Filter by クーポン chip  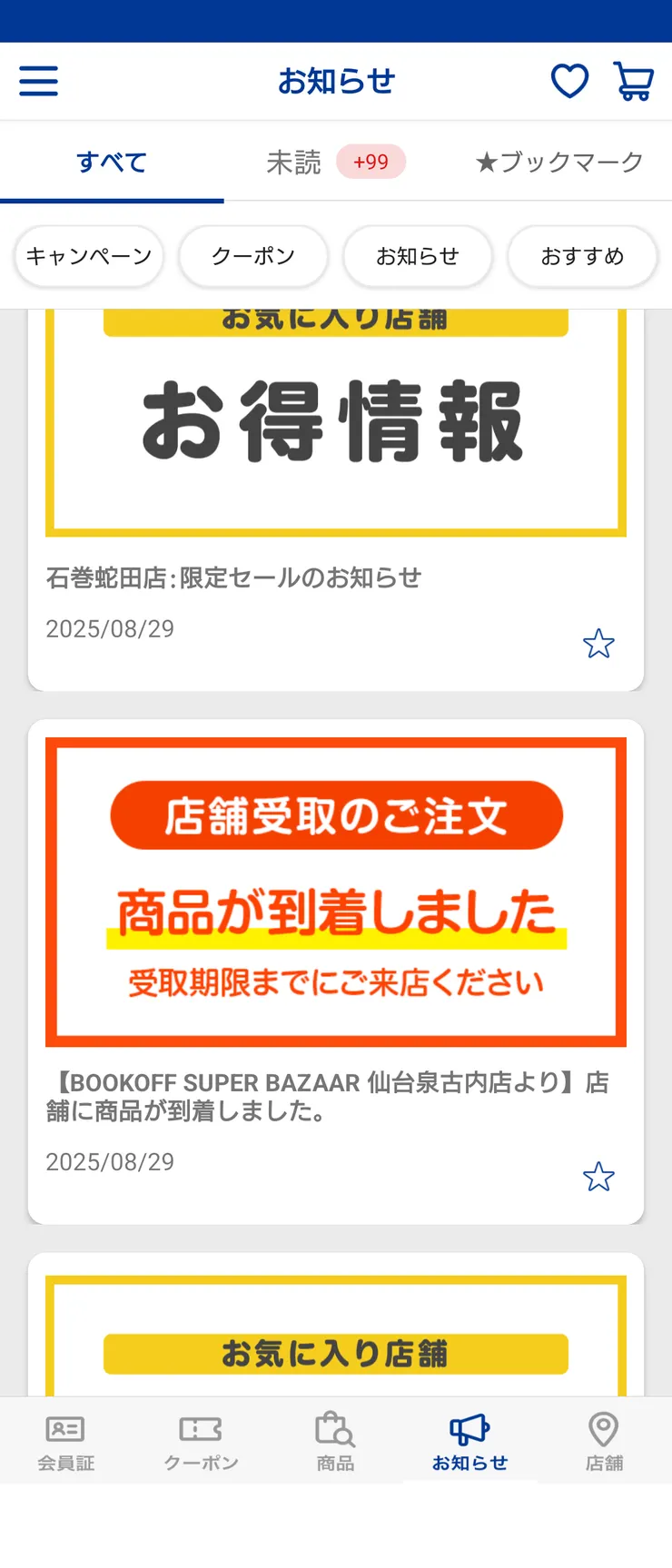[253, 256]
